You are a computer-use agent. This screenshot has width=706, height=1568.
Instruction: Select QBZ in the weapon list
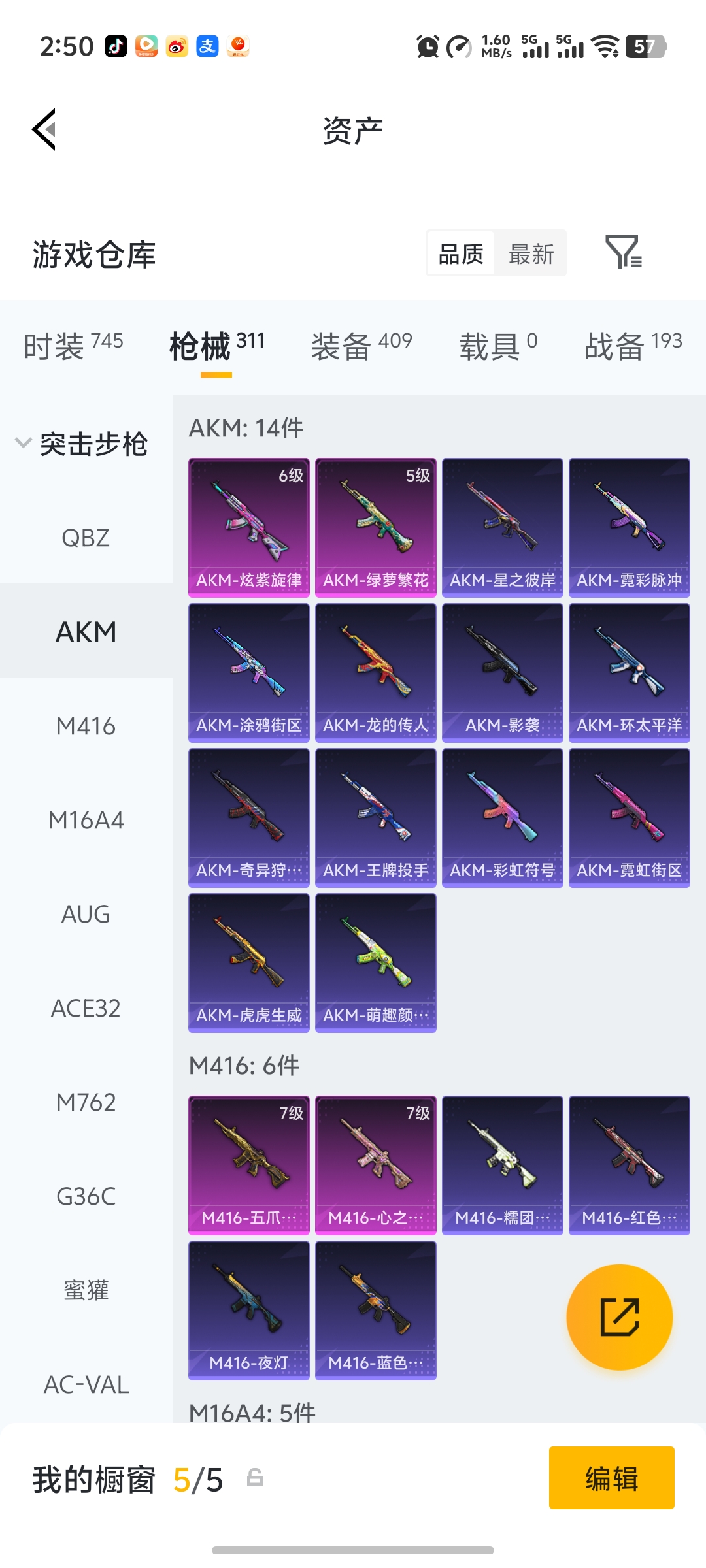(86, 538)
